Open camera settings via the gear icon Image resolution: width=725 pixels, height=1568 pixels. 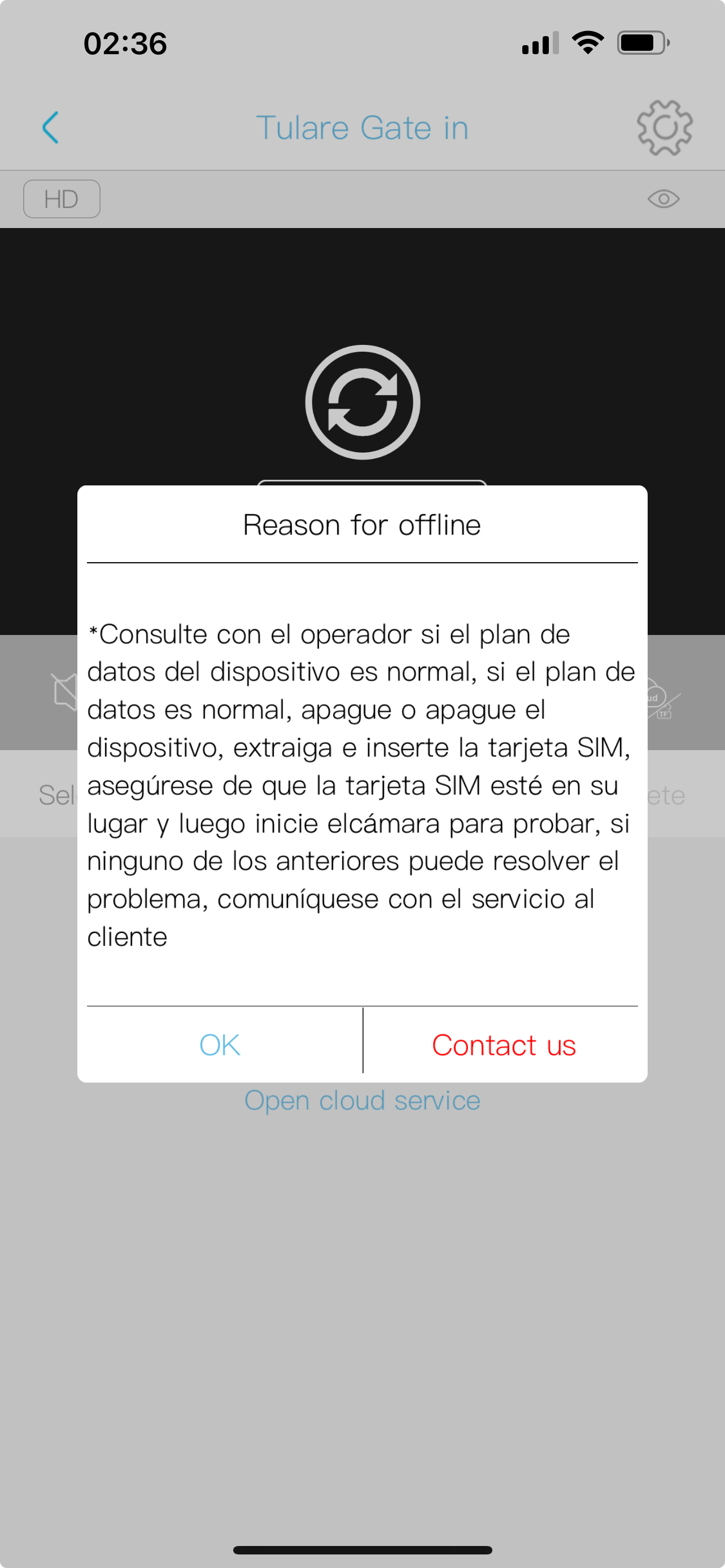click(x=664, y=127)
